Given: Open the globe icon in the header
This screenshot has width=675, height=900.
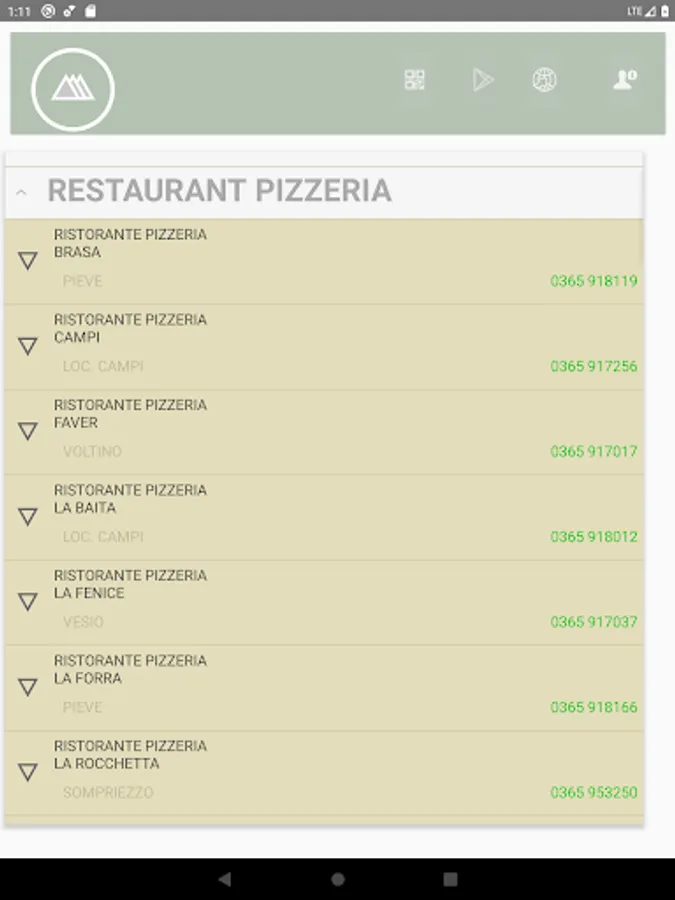Looking at the screenshot, I should point(545,81).
